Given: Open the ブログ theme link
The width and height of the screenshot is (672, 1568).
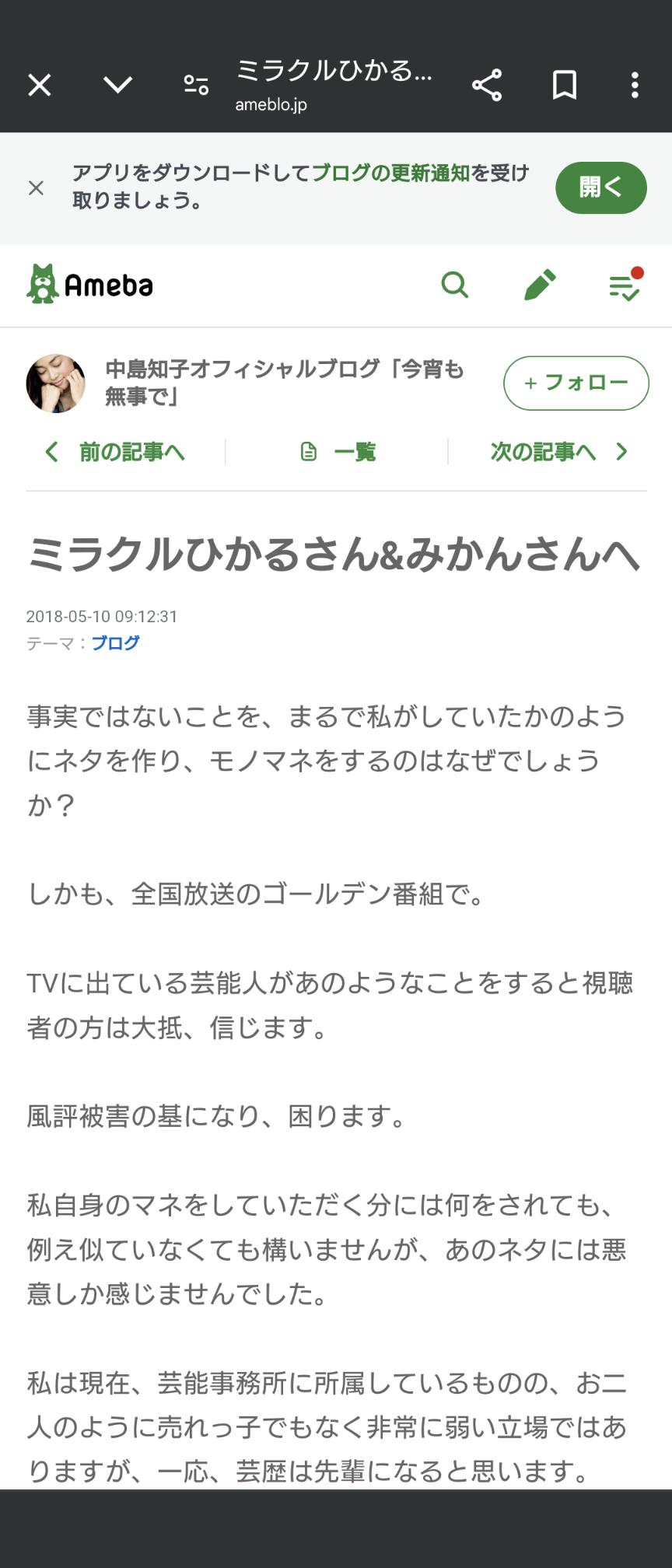Looking at the screenshot, I should pos(115,643).
